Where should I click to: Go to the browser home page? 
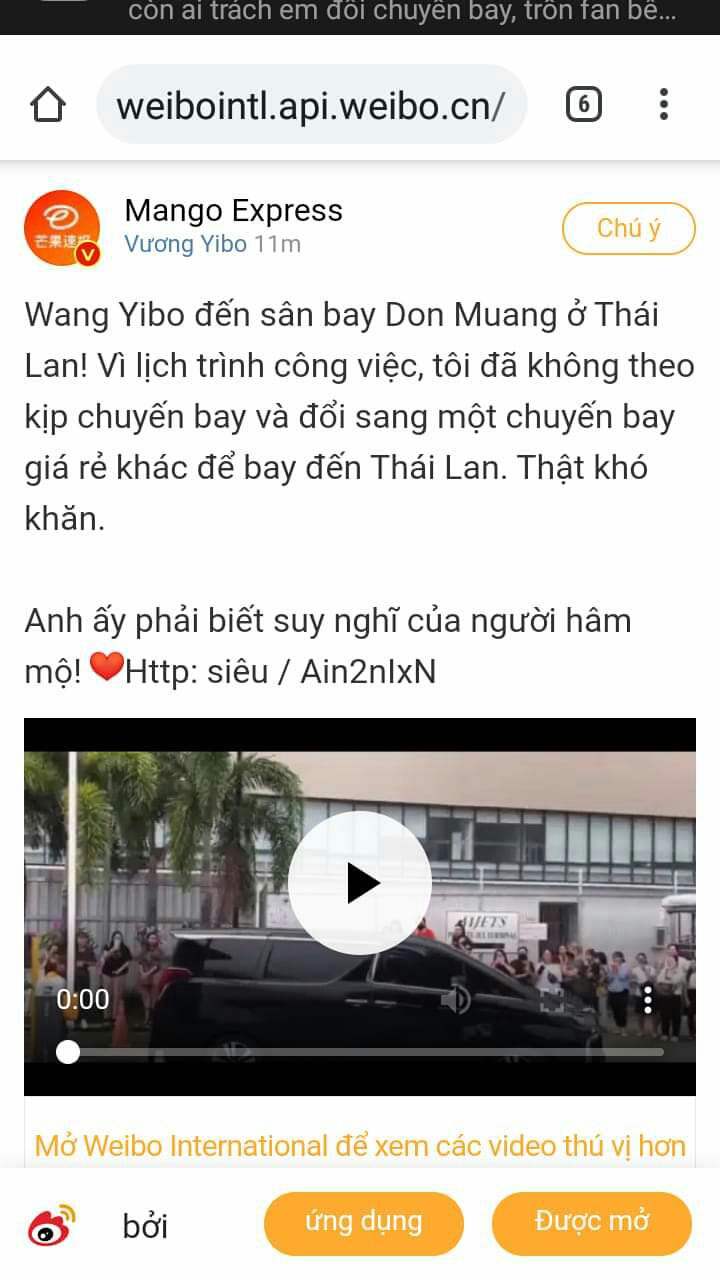point(48,104)
